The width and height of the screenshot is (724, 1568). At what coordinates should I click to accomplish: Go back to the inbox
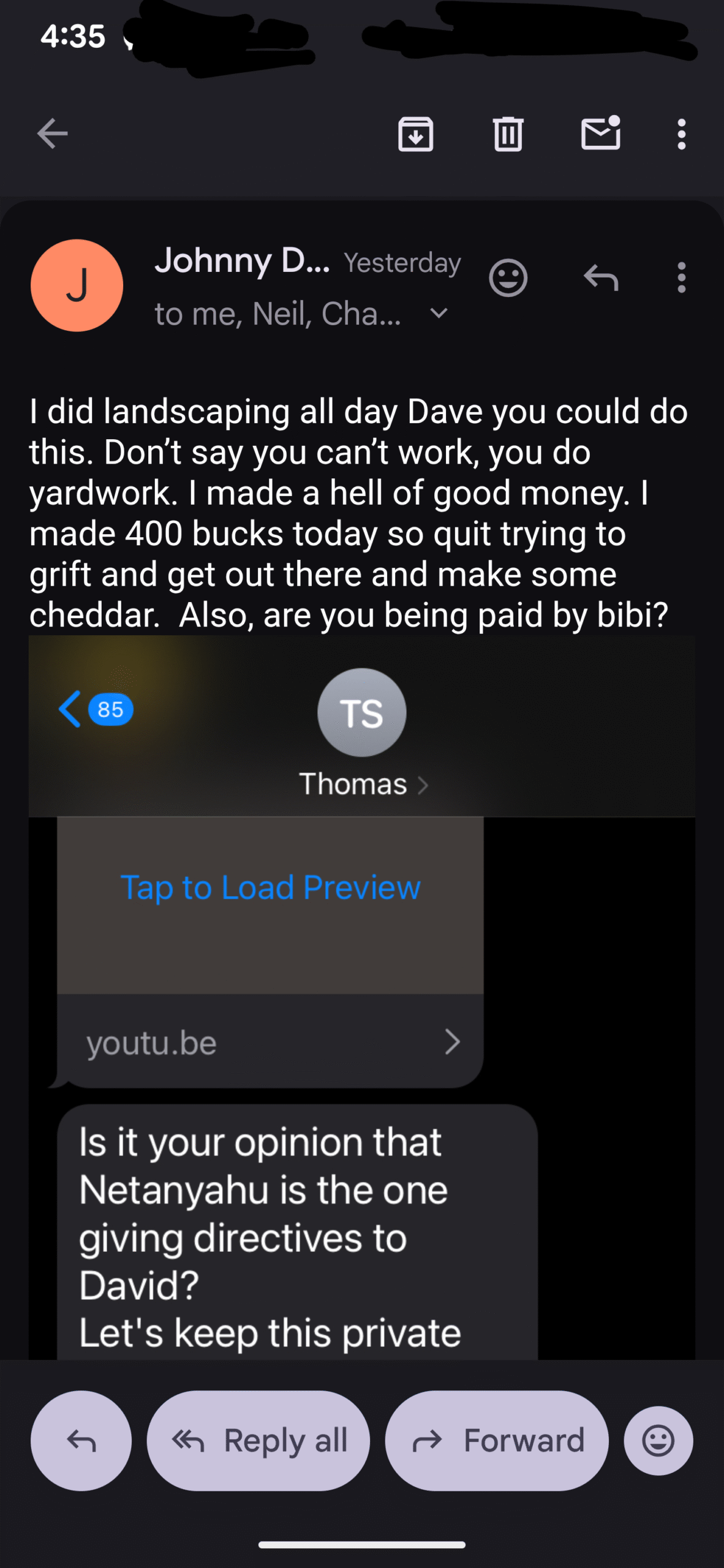tap(52, 134)
